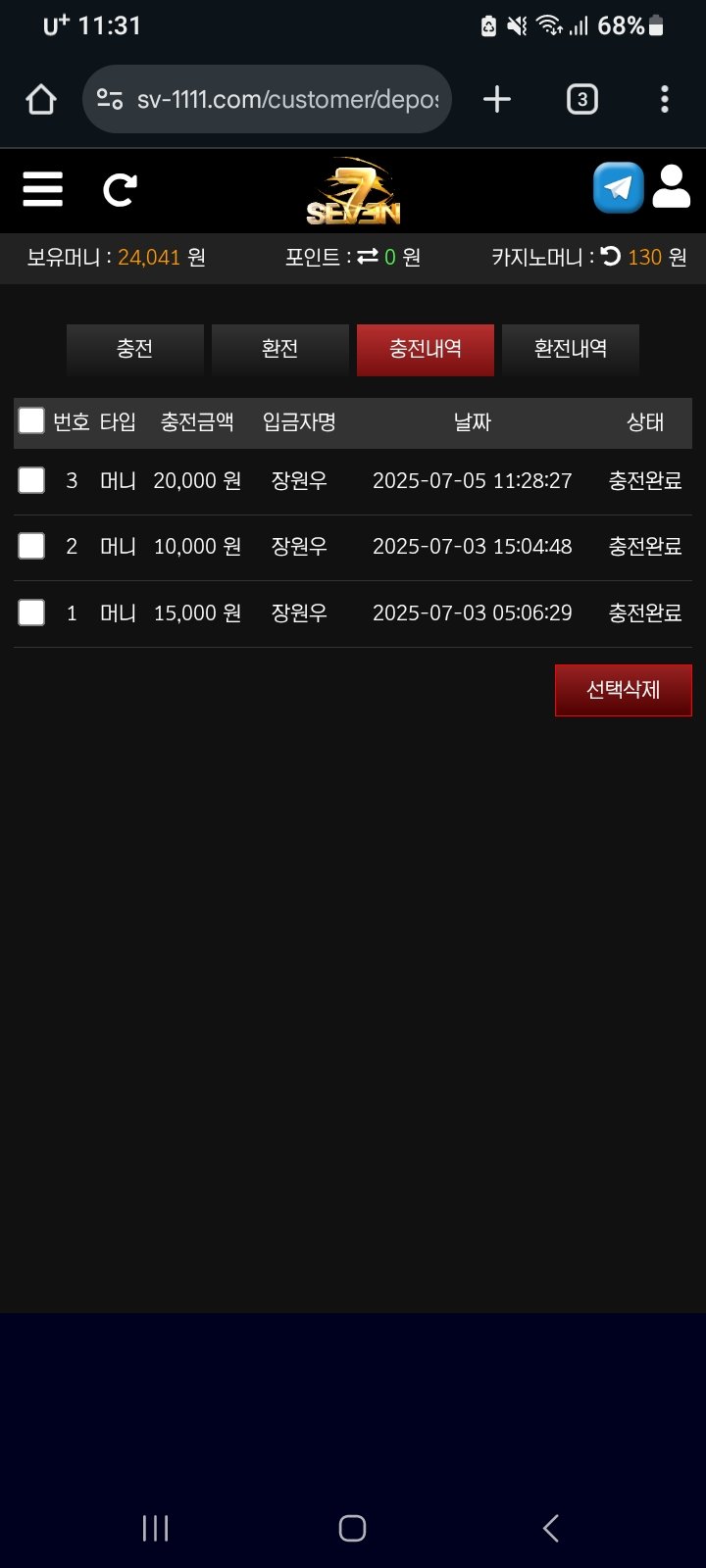The width and height of the screenshot is (706, 1568).
Task: Open the Telegram support icon
Action: [x=619, y=188]
